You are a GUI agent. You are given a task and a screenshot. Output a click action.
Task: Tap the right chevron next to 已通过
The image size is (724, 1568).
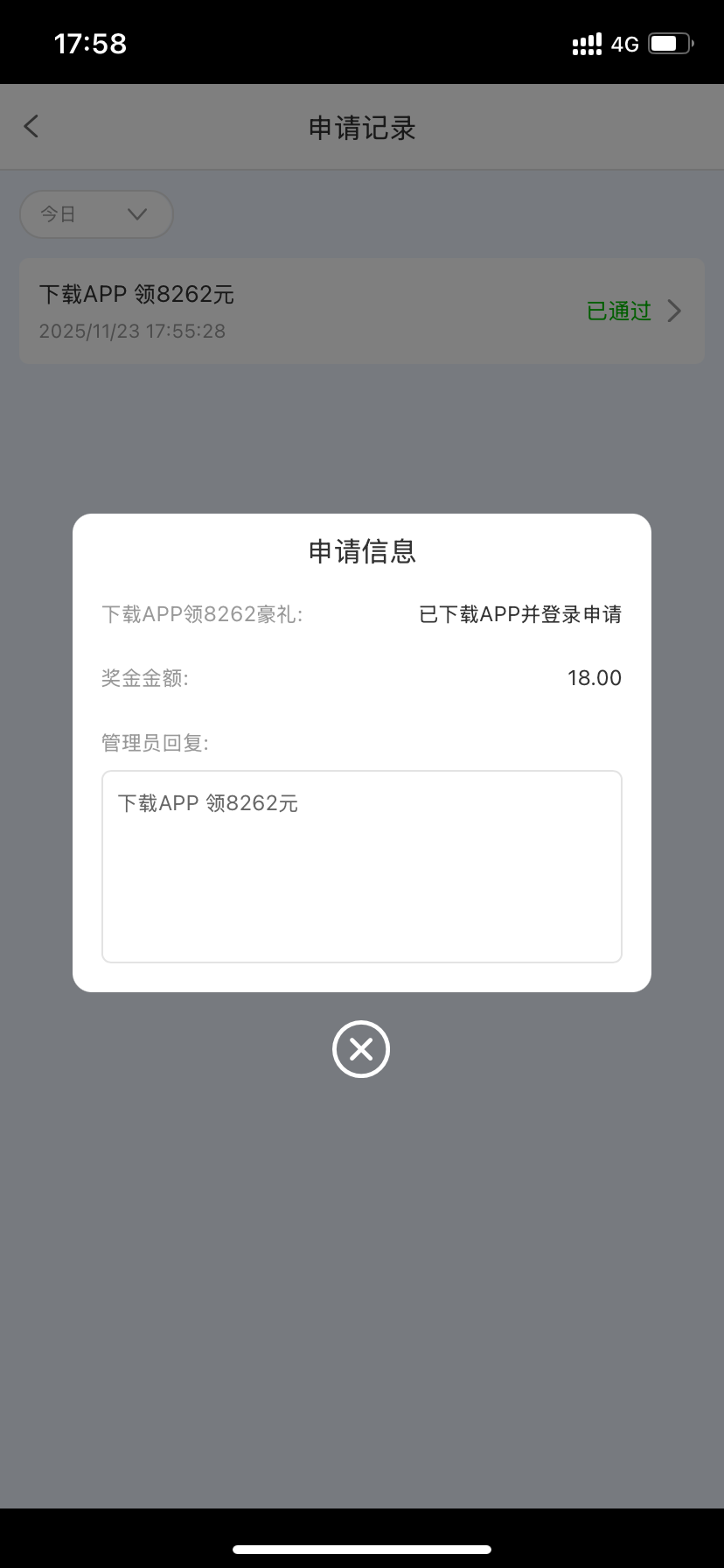(673, 311)
